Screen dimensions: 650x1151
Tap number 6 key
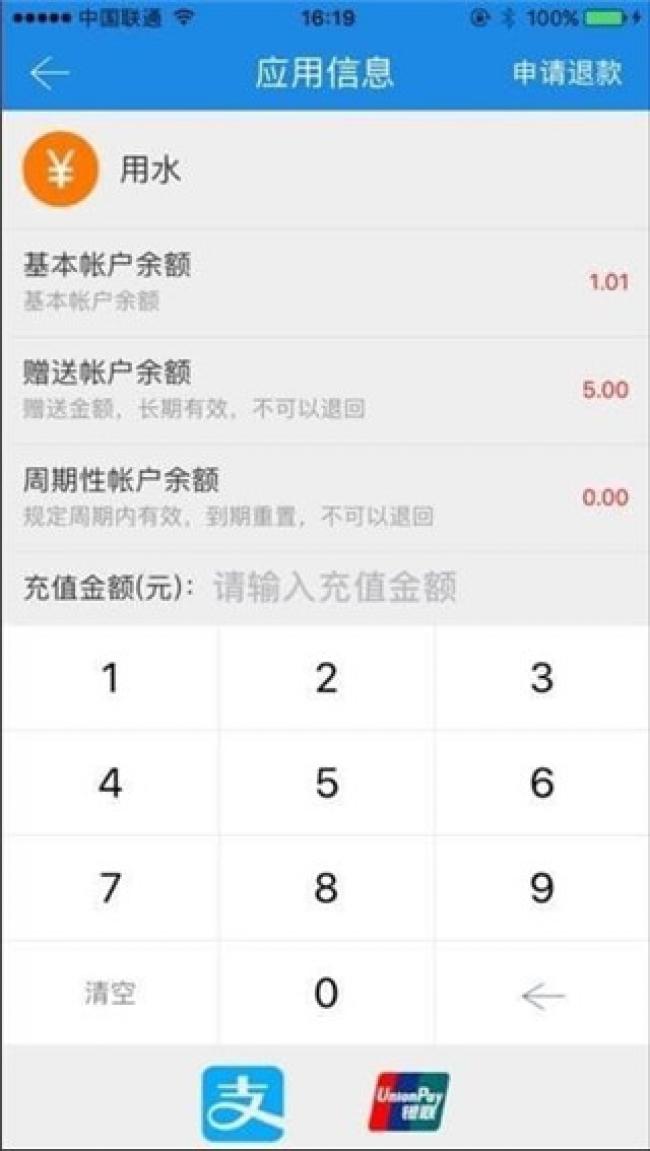click(x=542, y=783)
